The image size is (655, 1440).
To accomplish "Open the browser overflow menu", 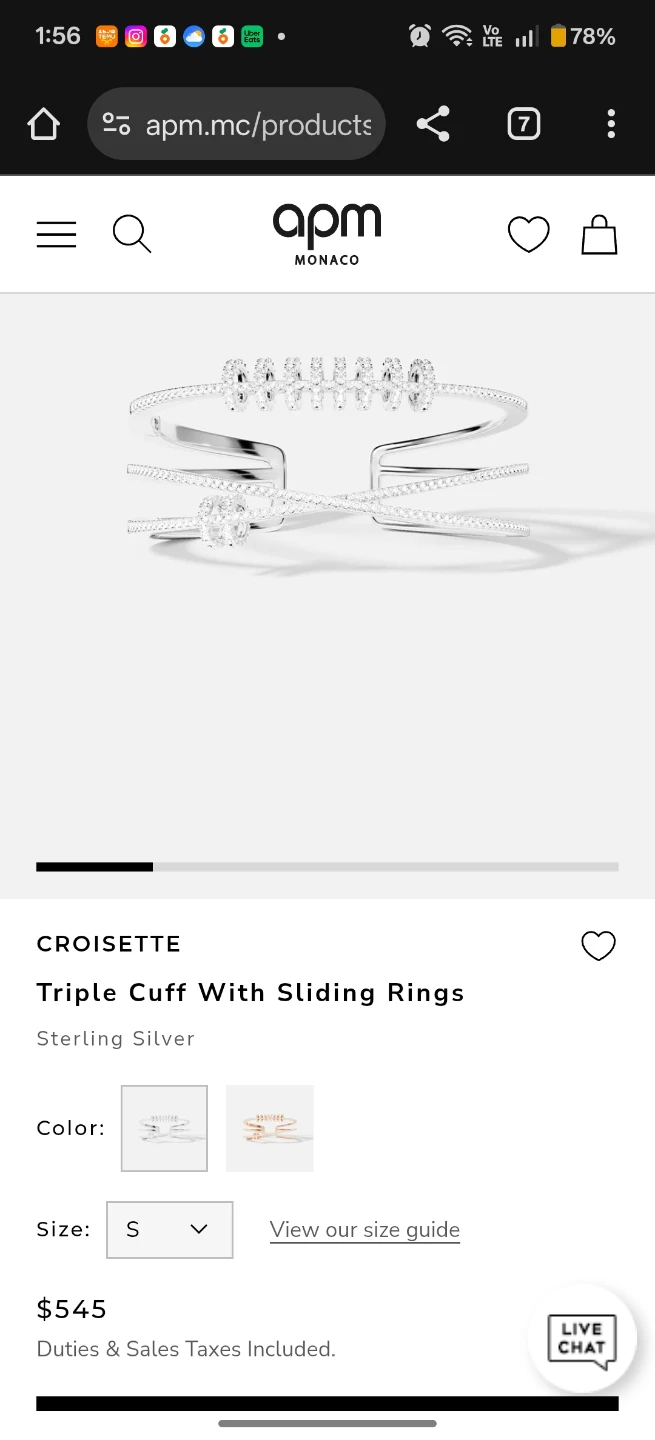I will (x=611, y=125).
